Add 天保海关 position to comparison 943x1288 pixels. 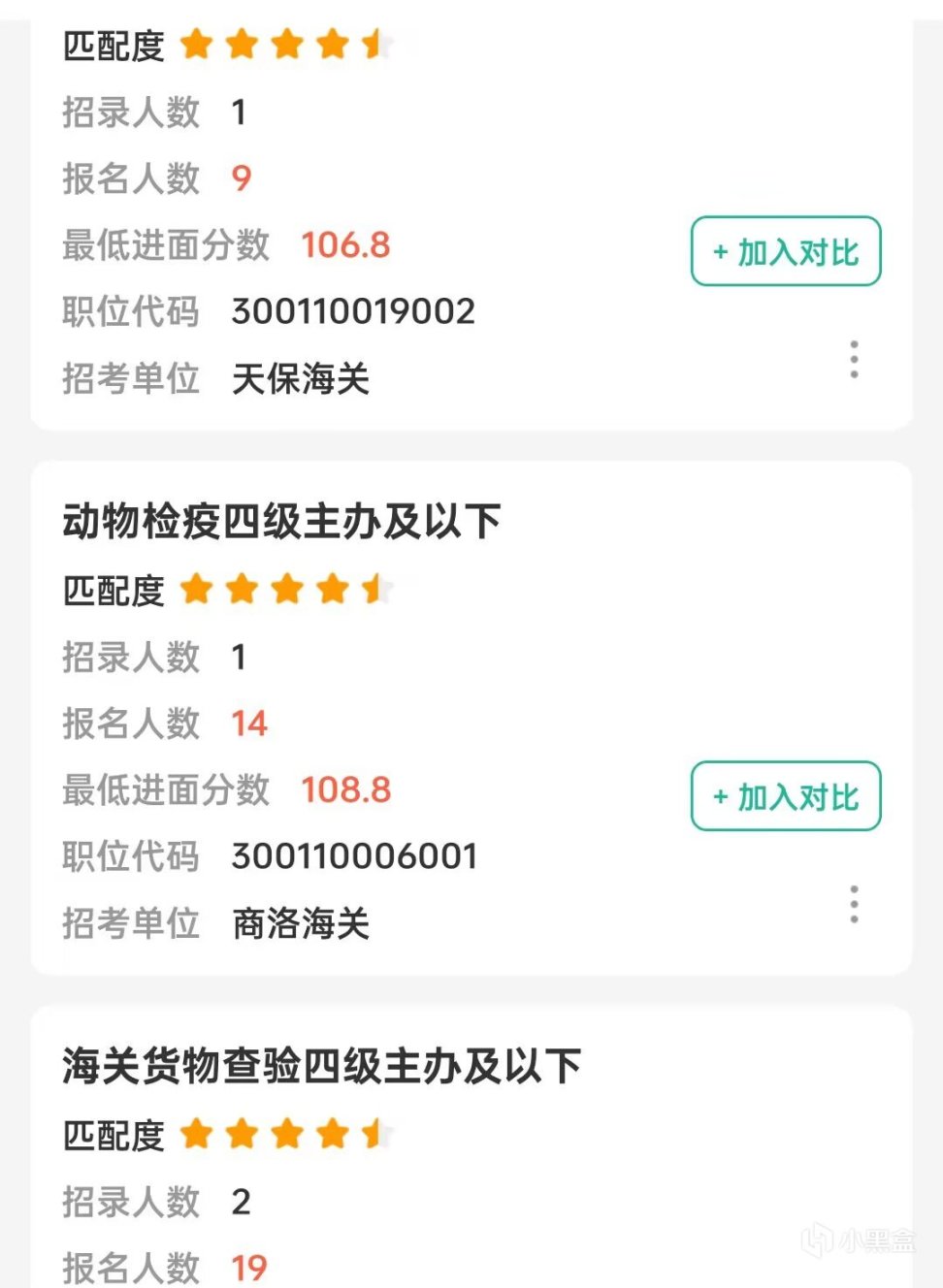tap(785, 252)
